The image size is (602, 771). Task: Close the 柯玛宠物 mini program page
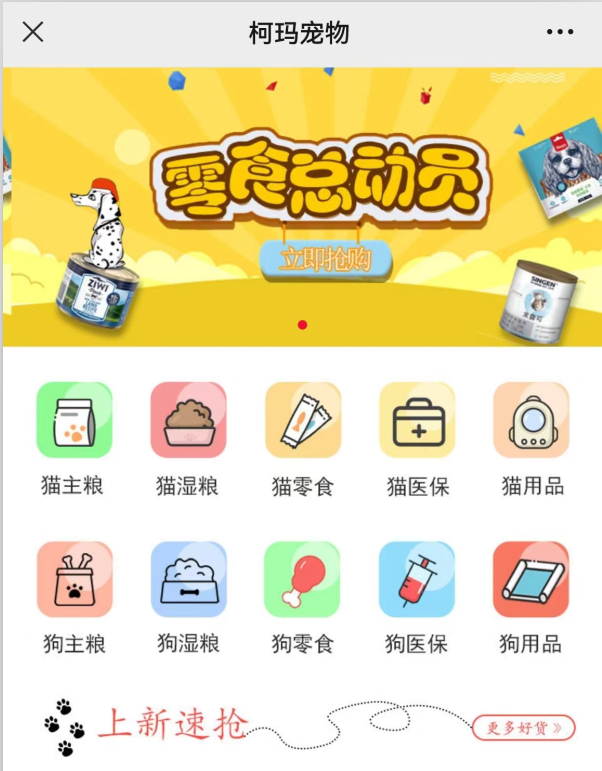pos(33,32)
